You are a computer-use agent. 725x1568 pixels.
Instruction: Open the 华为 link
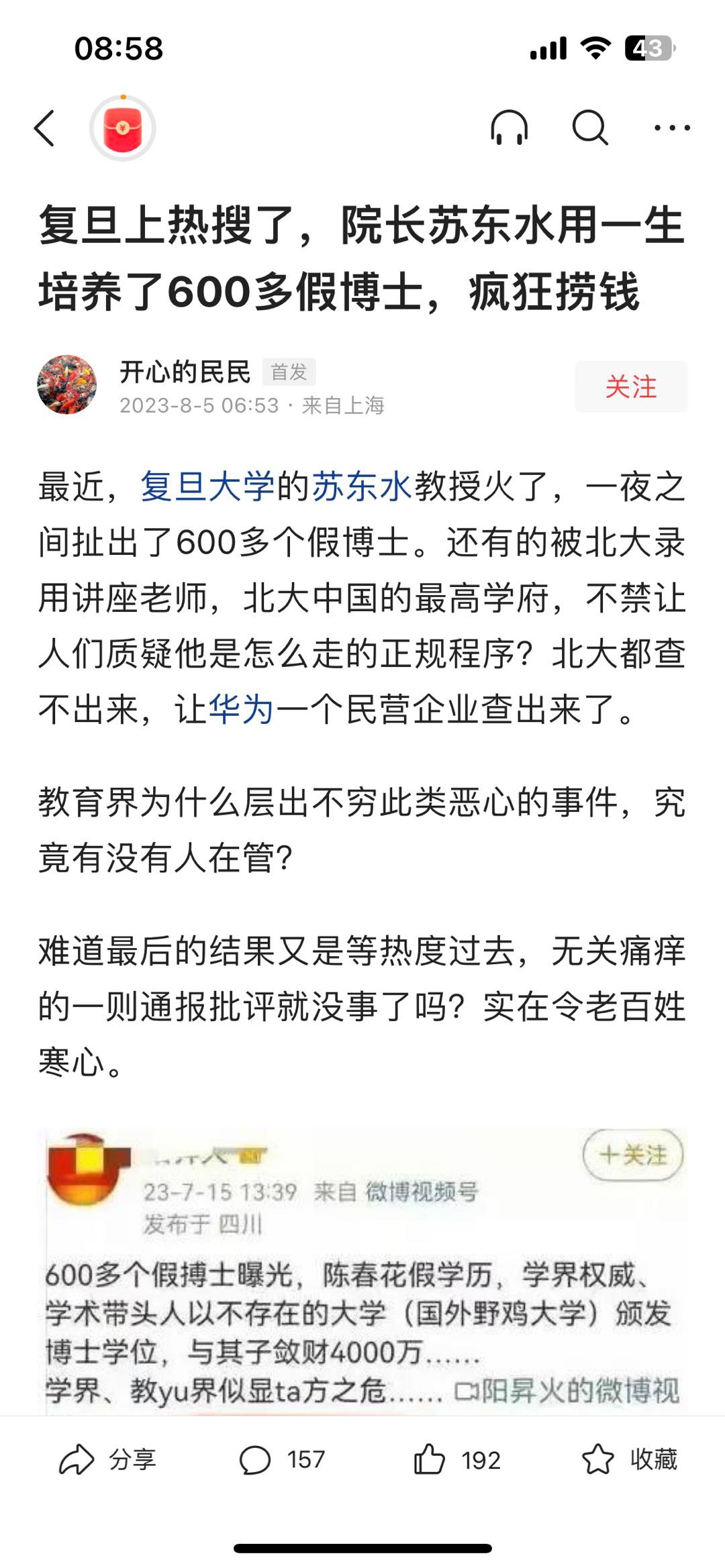click(x=241, y=709)
